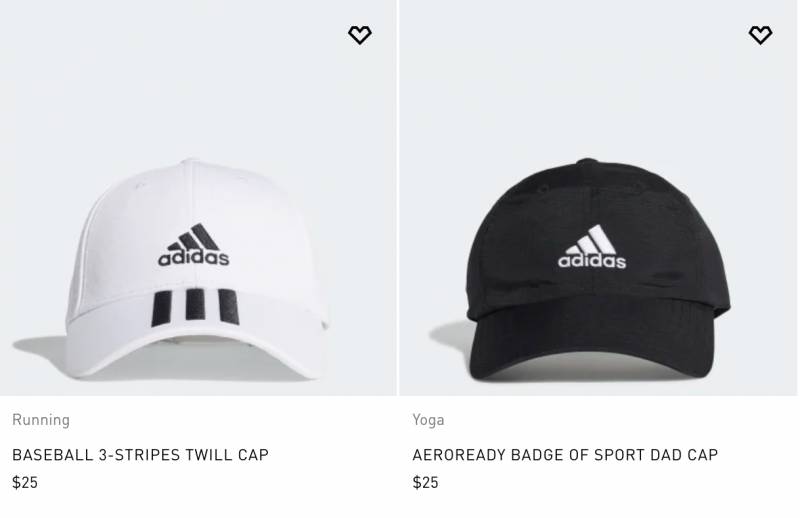Add Aeroready Badge of Sport Dad Cap to wishlist
Image resolution: width=800 pixels, height=518 pixels.
[x=760, y=35]
